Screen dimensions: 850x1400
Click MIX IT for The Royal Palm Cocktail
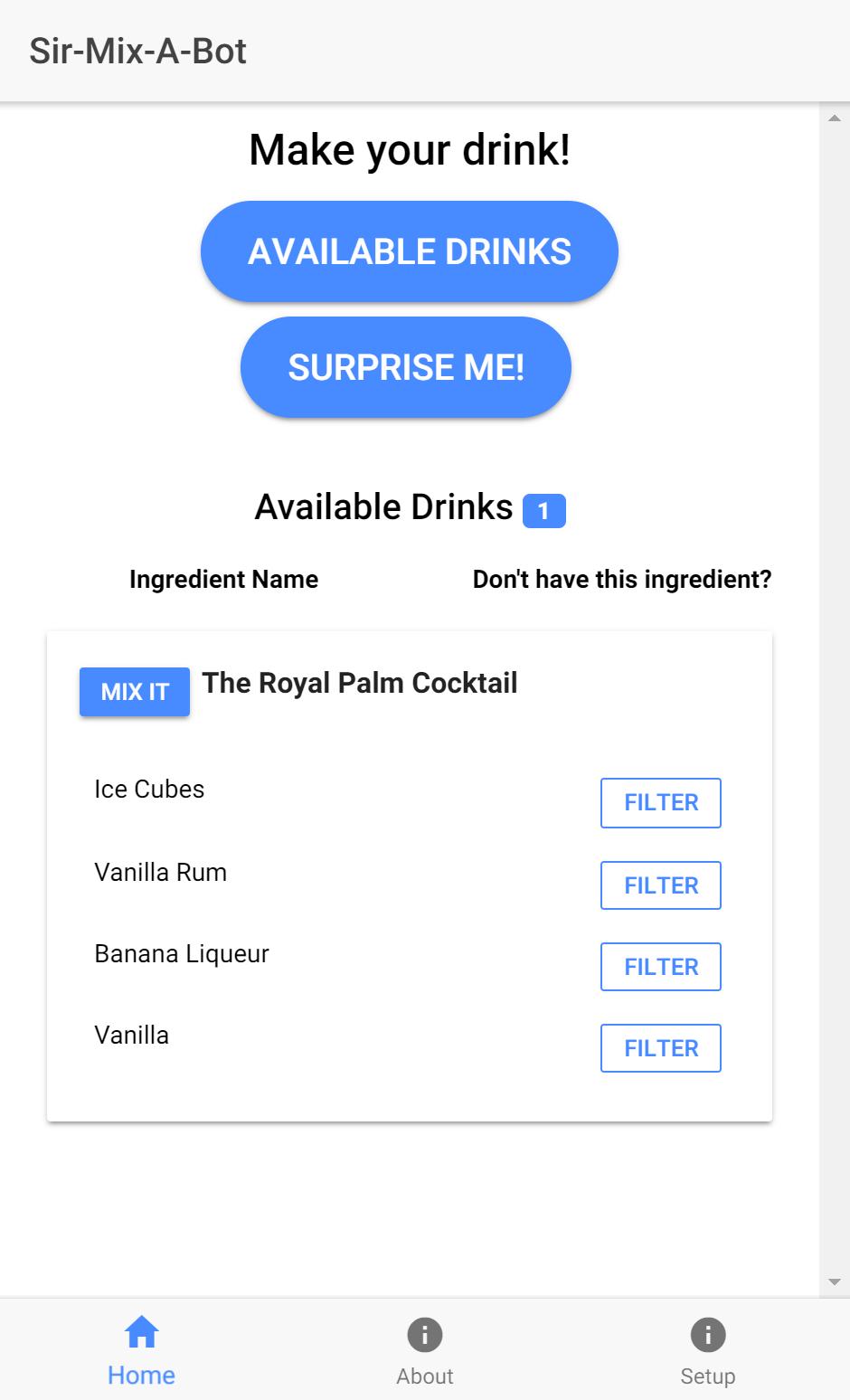click(x=134, y=691)
